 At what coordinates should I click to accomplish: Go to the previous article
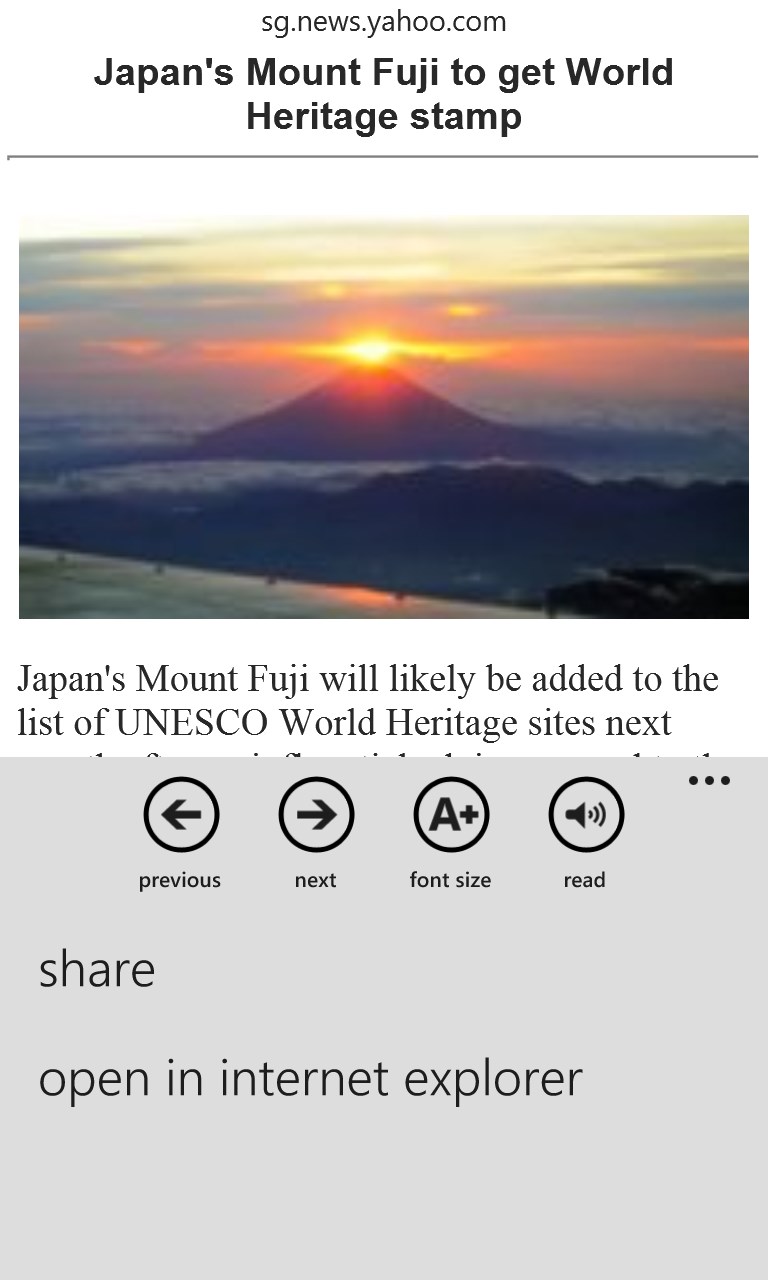[x=181, y=816]
